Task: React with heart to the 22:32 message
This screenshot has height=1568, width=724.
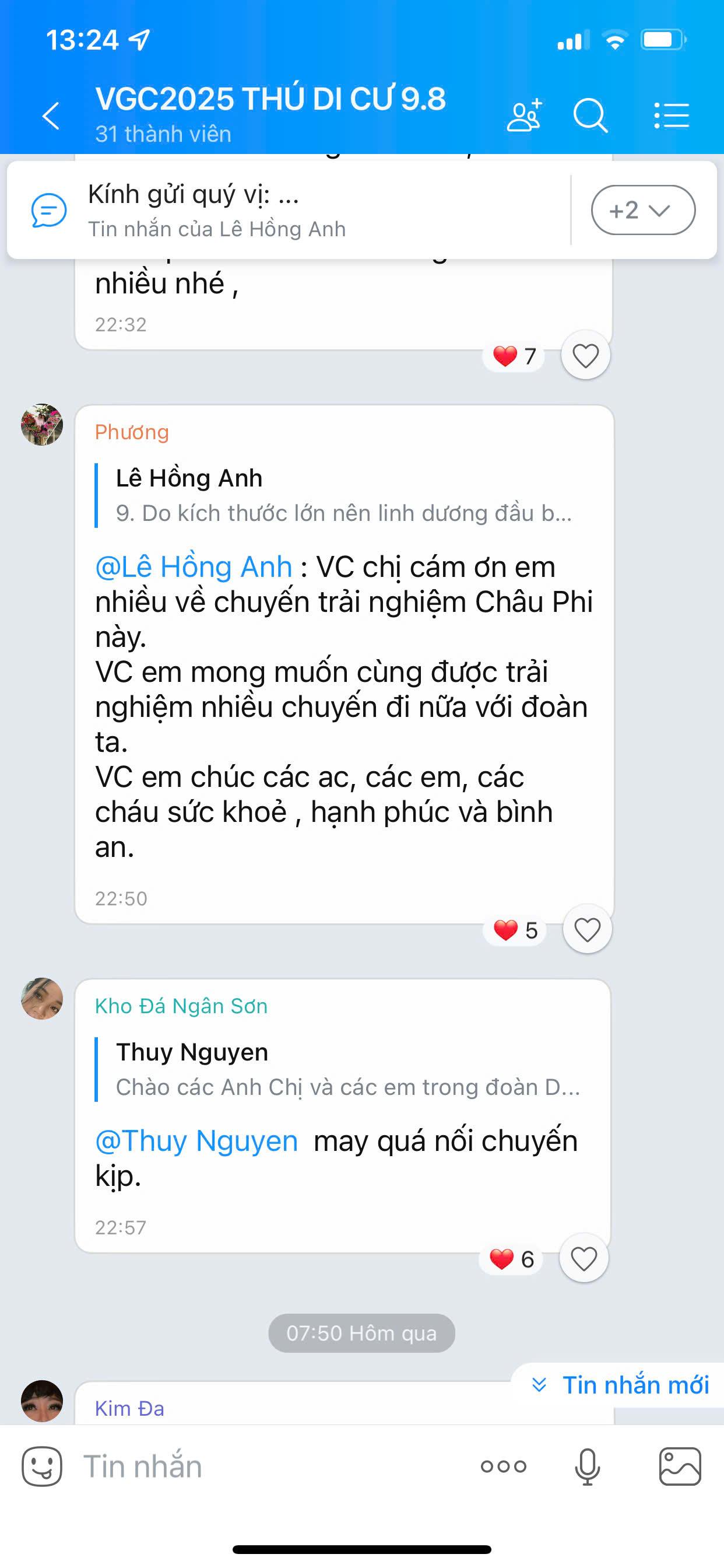Action: tap(585, 355)
